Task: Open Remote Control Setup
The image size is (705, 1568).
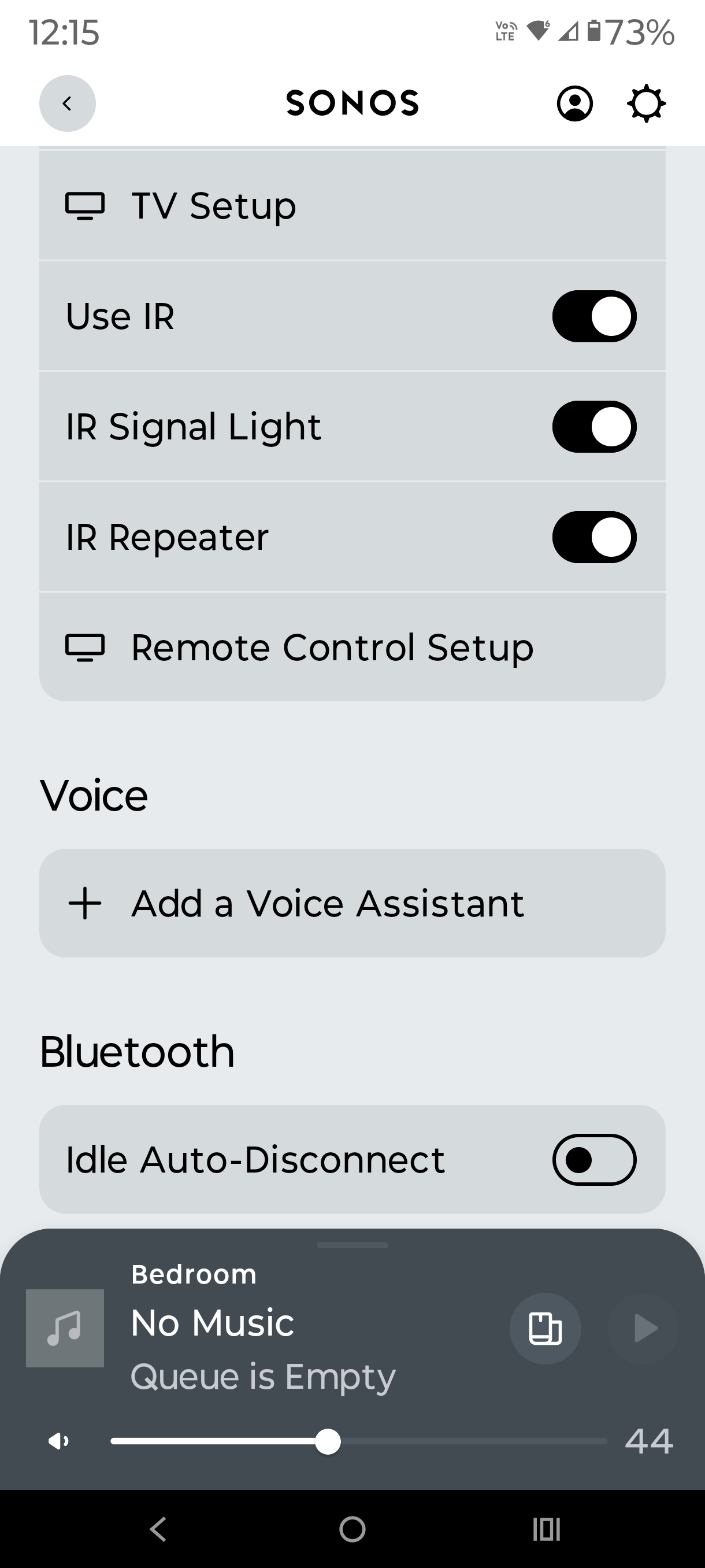Action: [x=351, y=647]
